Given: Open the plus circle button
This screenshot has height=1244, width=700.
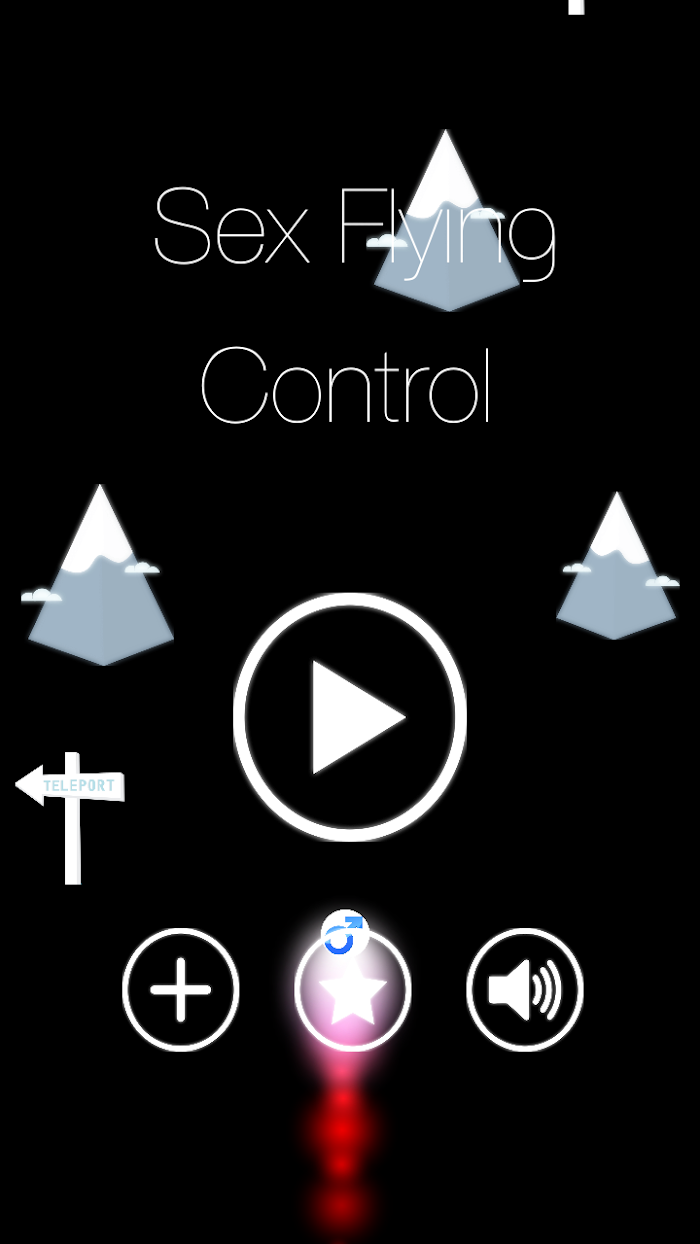Looking at the screenshot, I should [x=181, y=990].
